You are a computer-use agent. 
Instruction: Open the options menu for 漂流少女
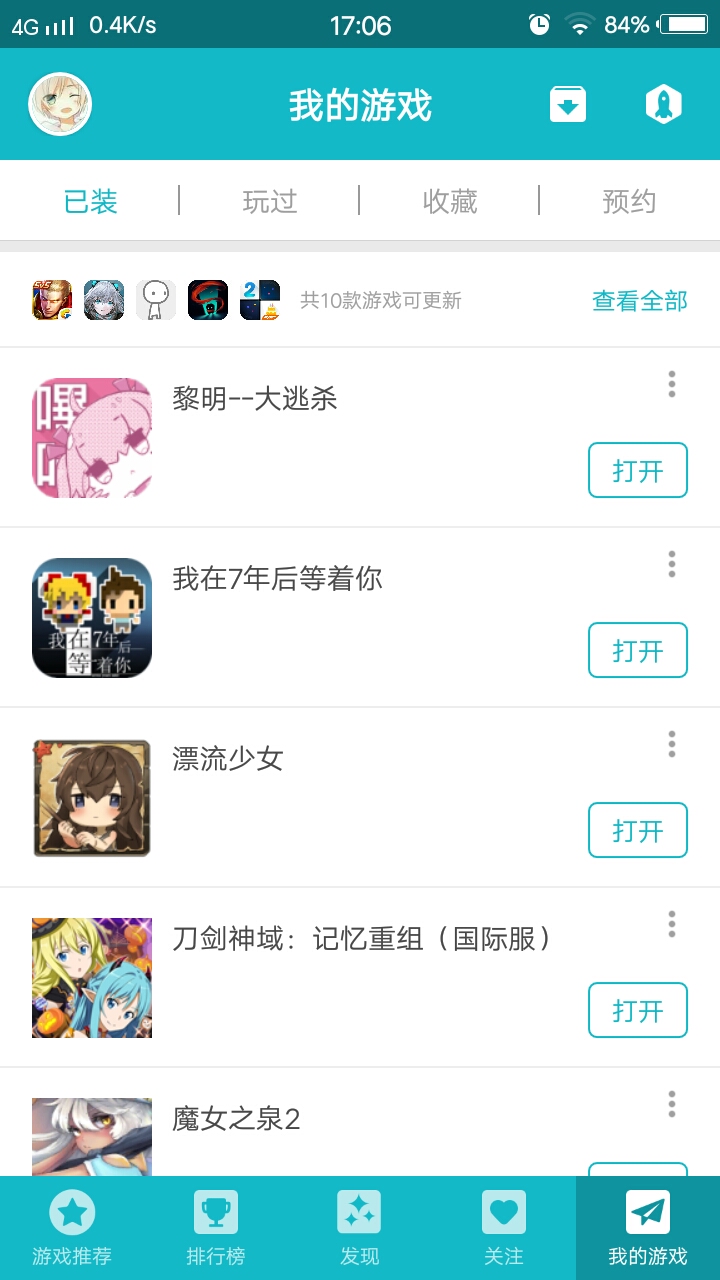(x=670, y=744)
